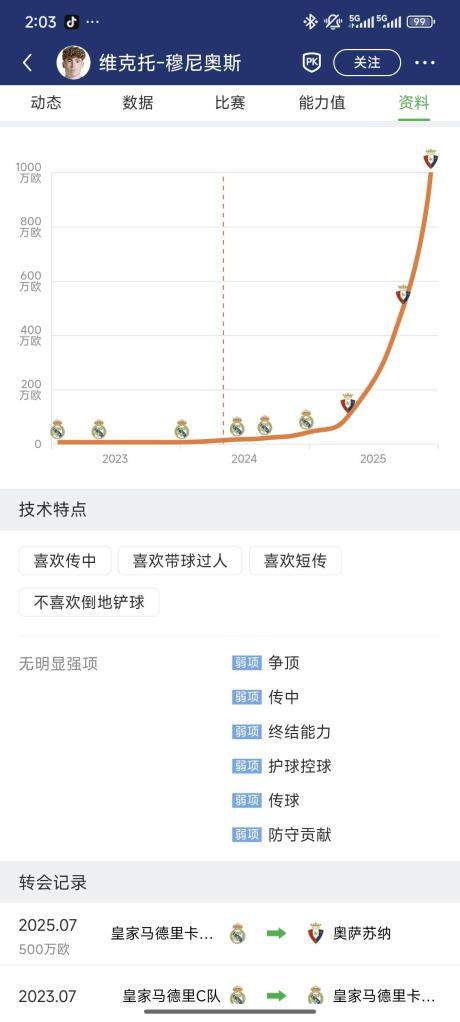Switch to the 数据 tab
This screenshot has width=460, height=1022.
pos(137,103)
